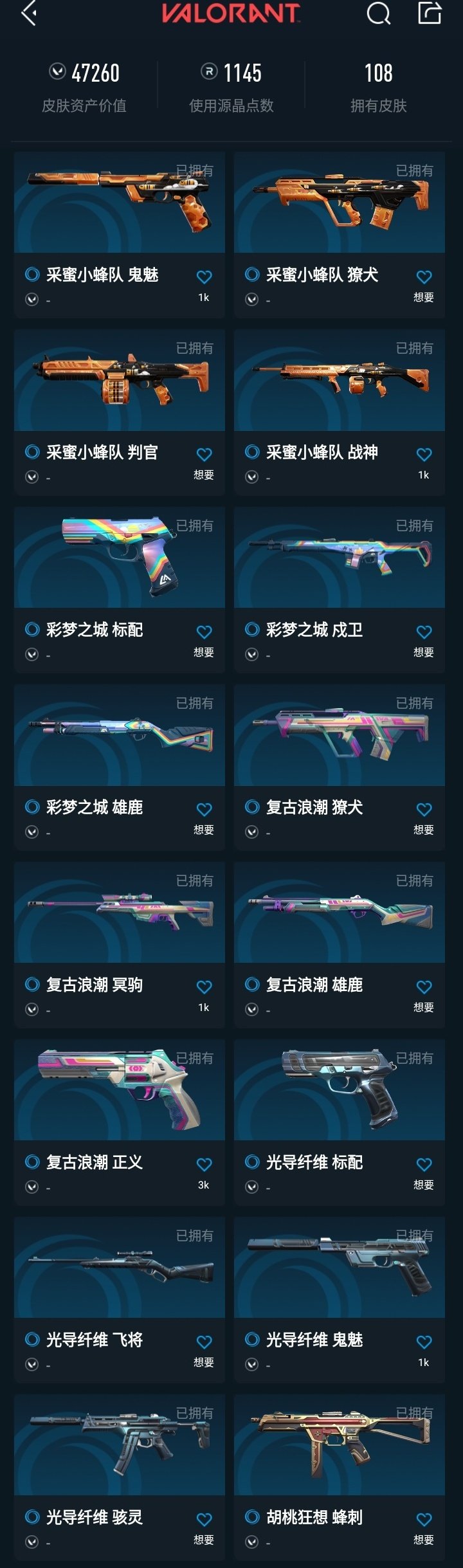Tap the heart icon on 复古浪潮 冥驹
The height and width of the screenshot is (1568, 463).
[204, 987]
